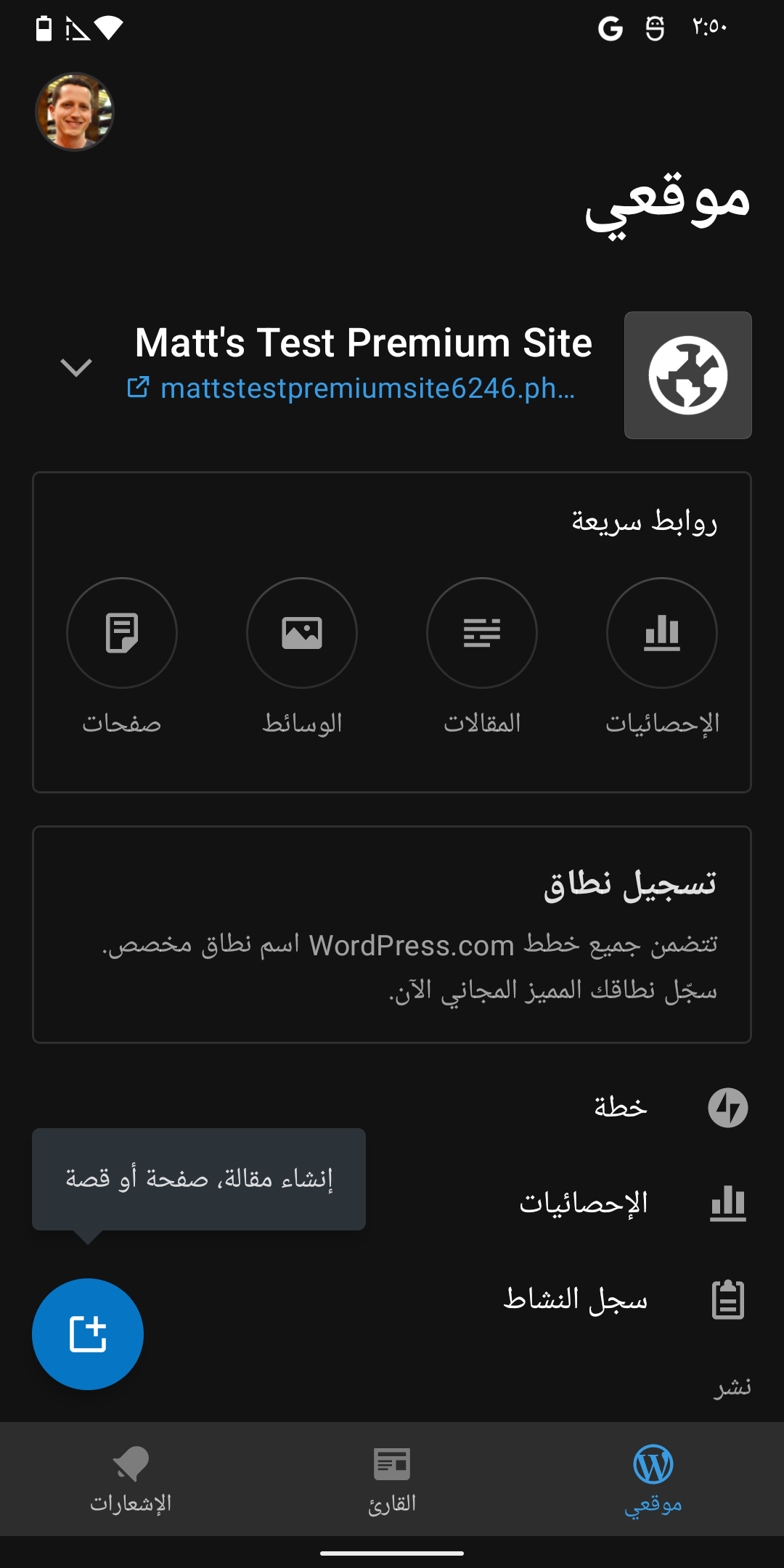The height and width of the screenshot is (1568, 784).
Task: Open the profile avatar
Action: click(x=75, y=112)
